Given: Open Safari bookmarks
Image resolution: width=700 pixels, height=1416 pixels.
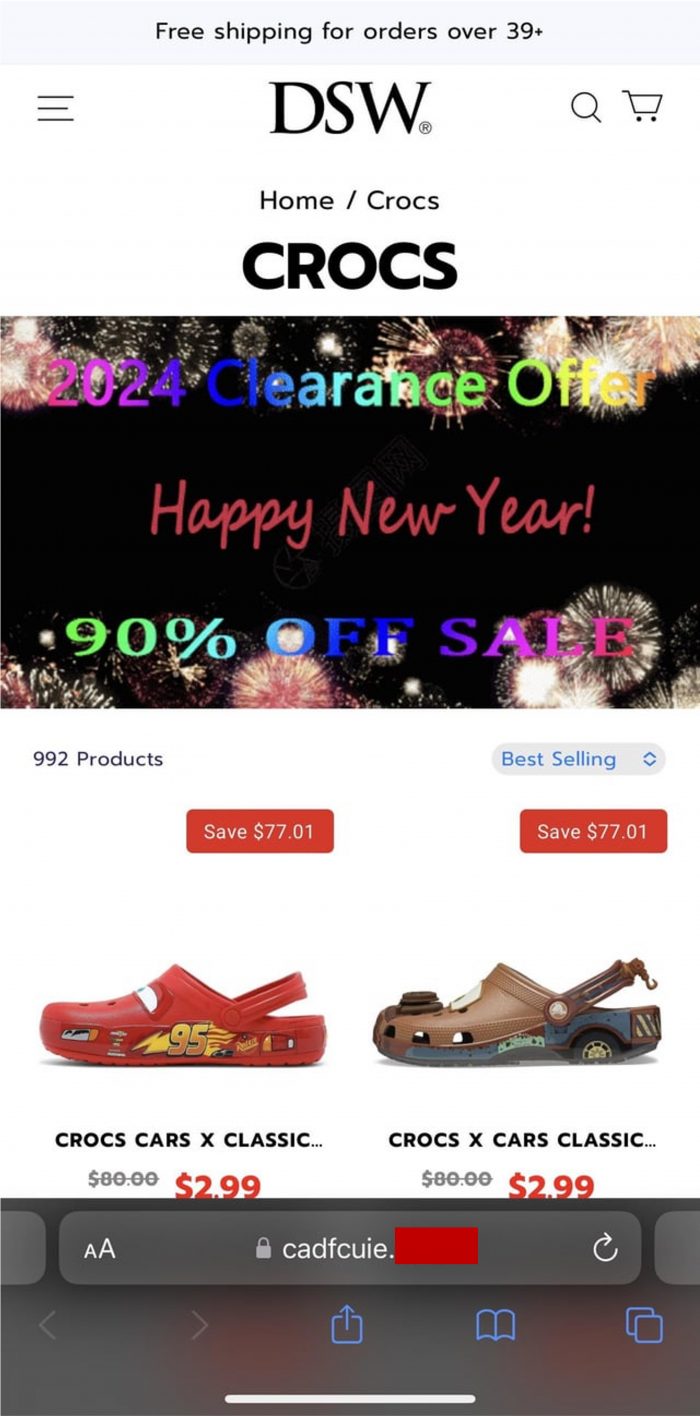Looking at the screenshot, I should 495,1326.
